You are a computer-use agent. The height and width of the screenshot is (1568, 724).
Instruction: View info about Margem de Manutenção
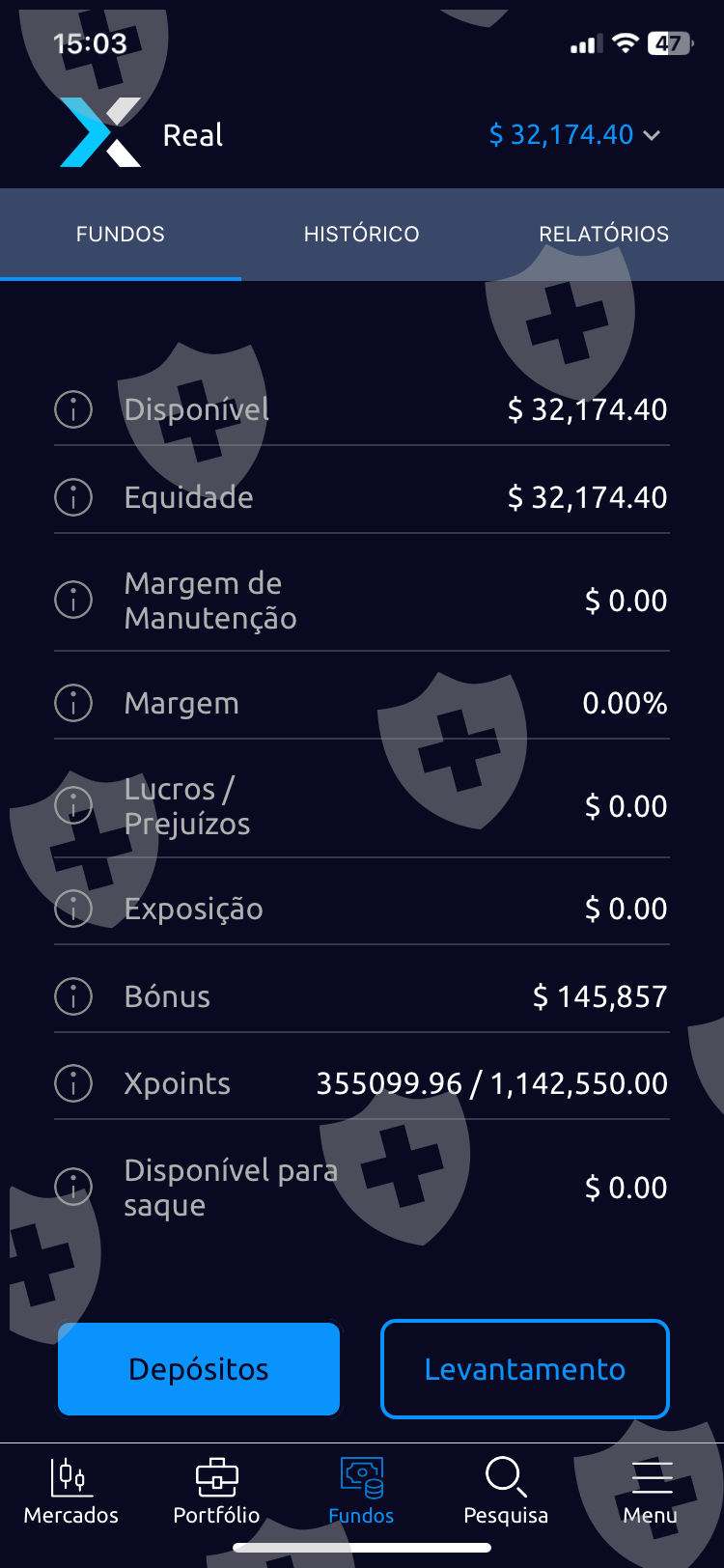(x=73, y=600)
